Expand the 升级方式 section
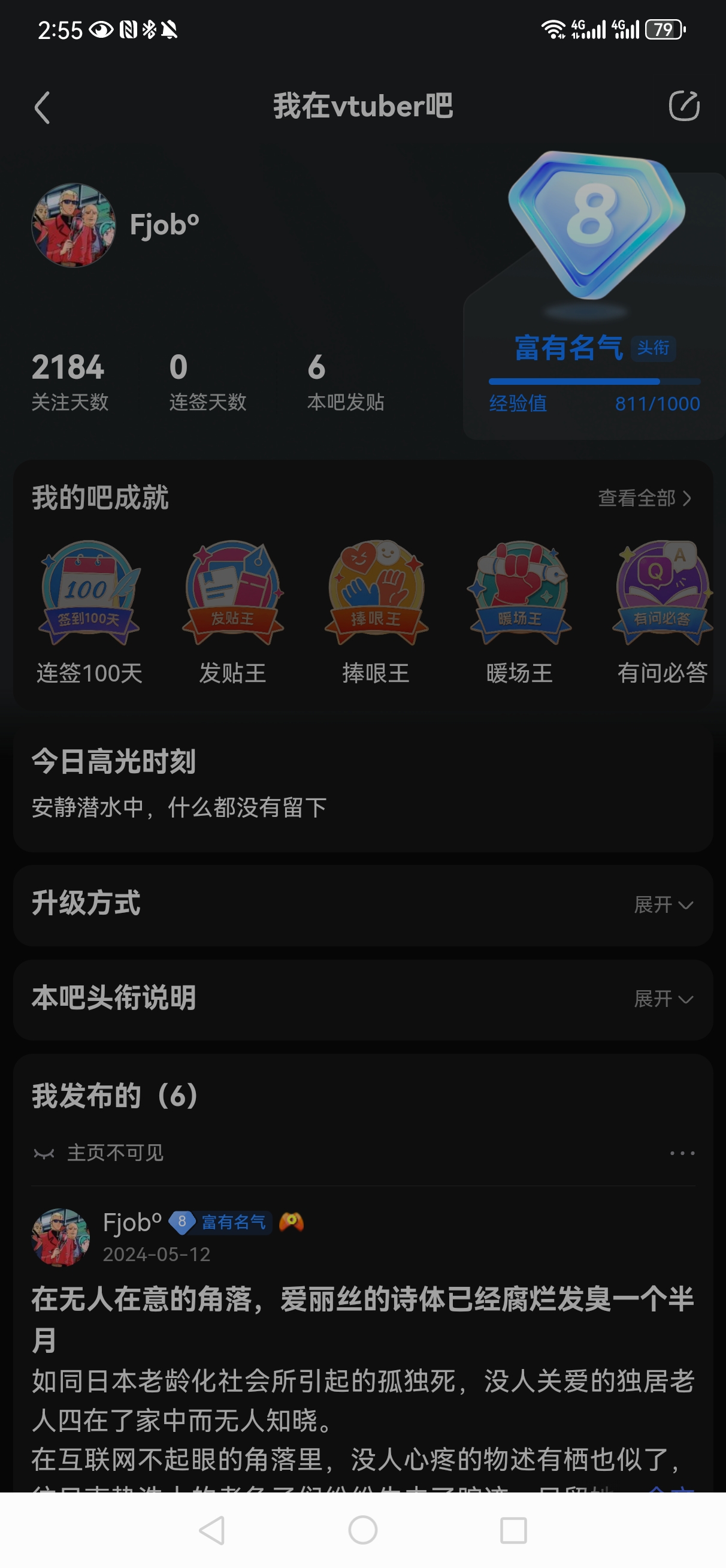The width and height of the screenshot is (726, 1568). coord(663,904)
